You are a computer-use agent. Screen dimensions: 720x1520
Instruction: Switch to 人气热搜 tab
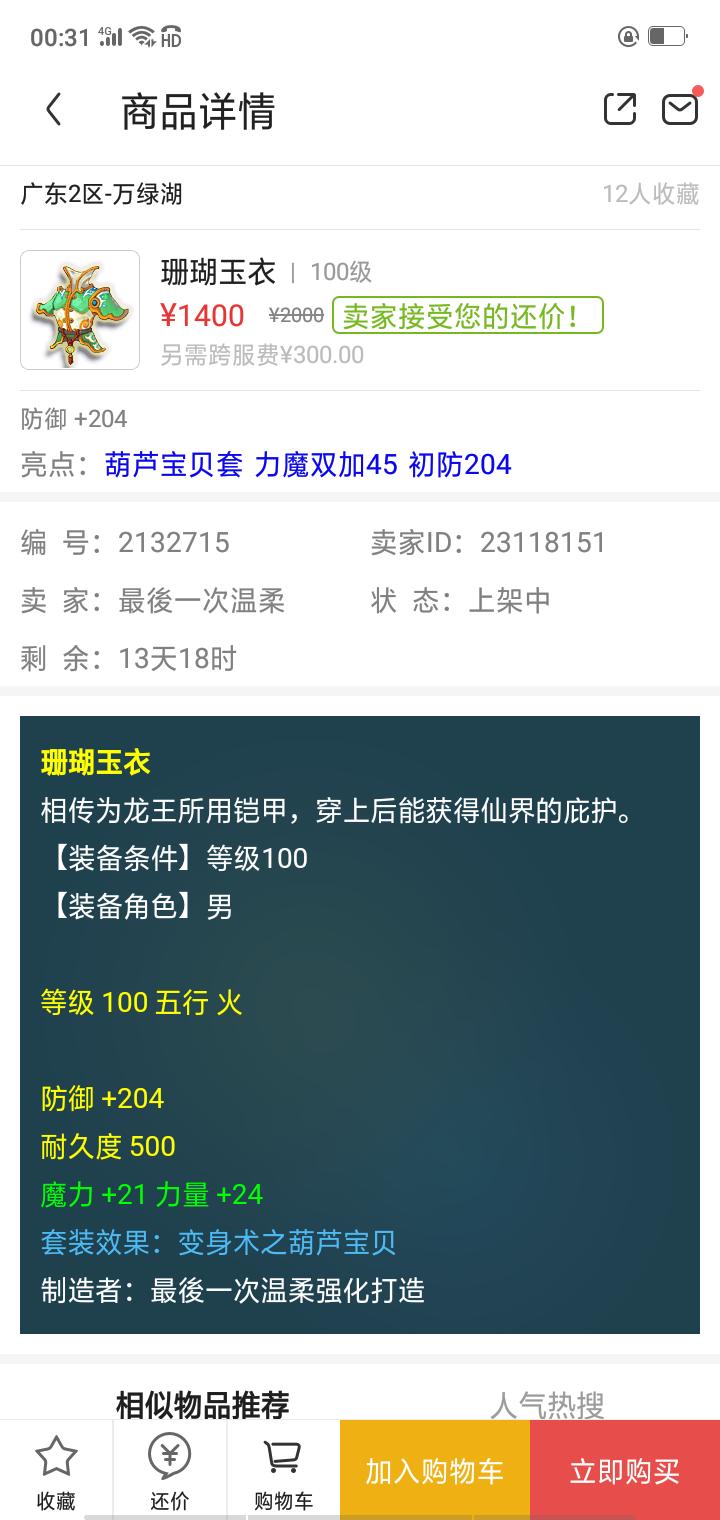546,1404
